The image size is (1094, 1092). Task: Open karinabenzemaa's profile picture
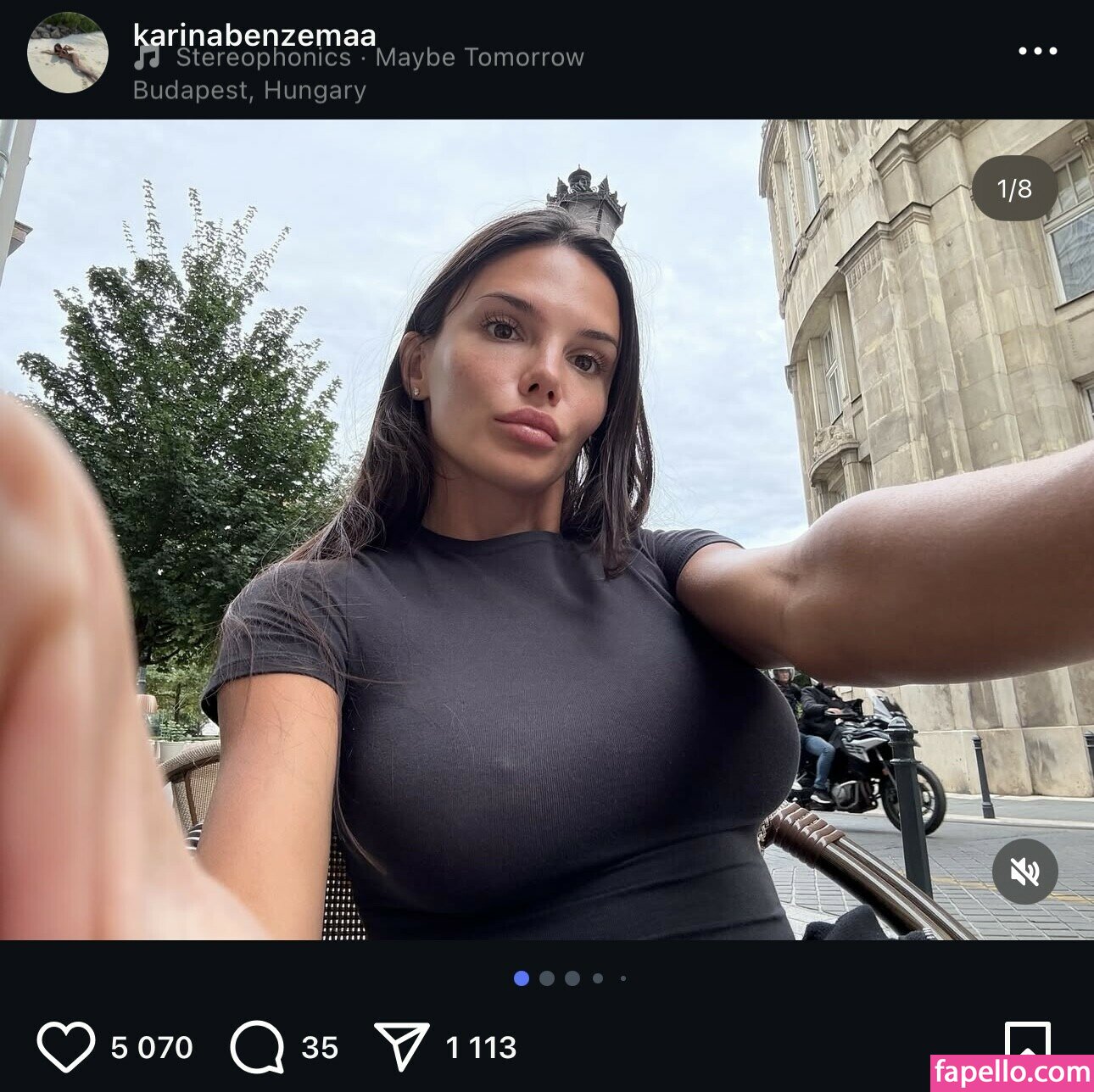coord(68,53)
